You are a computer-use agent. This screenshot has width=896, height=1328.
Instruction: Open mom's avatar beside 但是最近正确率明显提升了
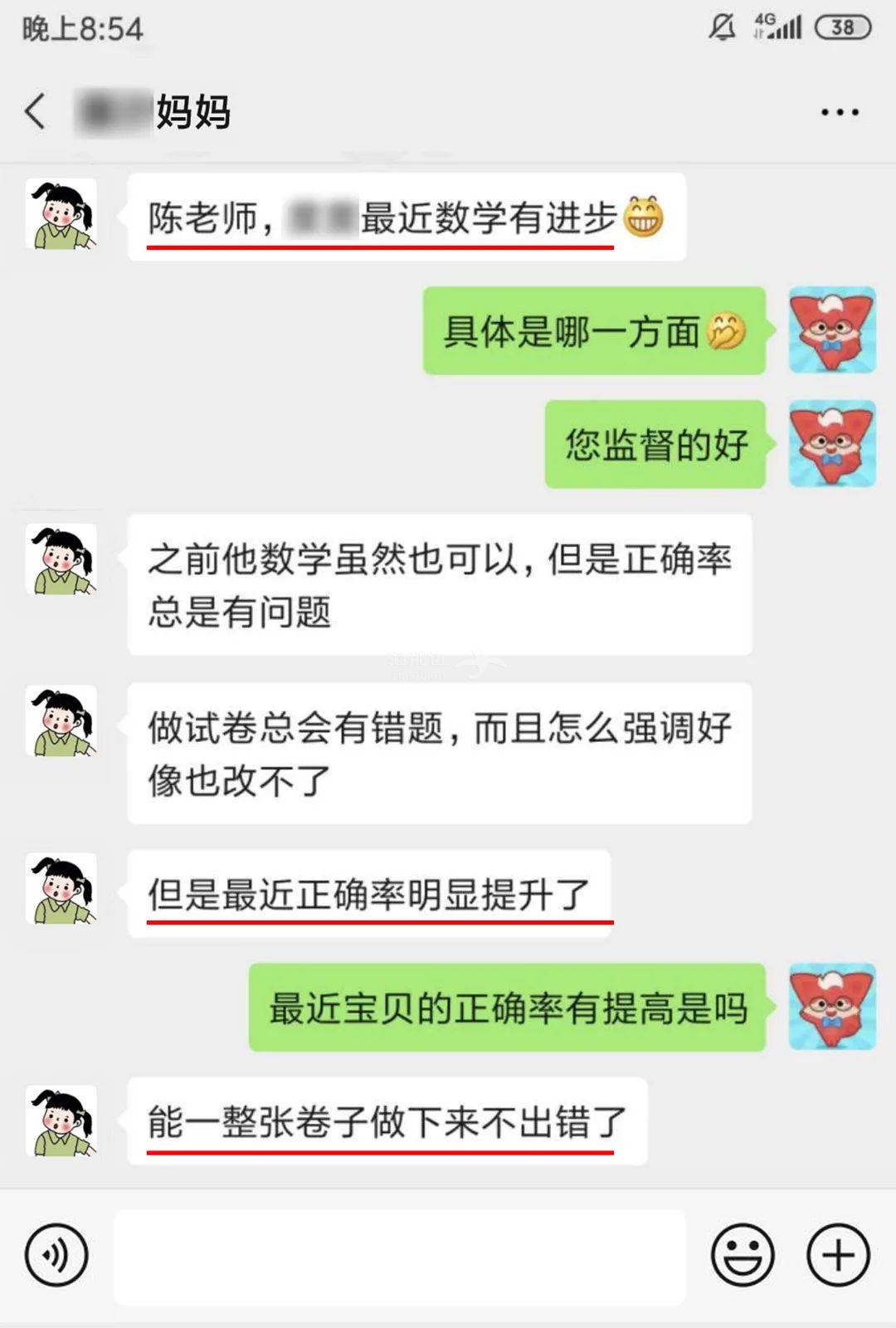point(61,889)
